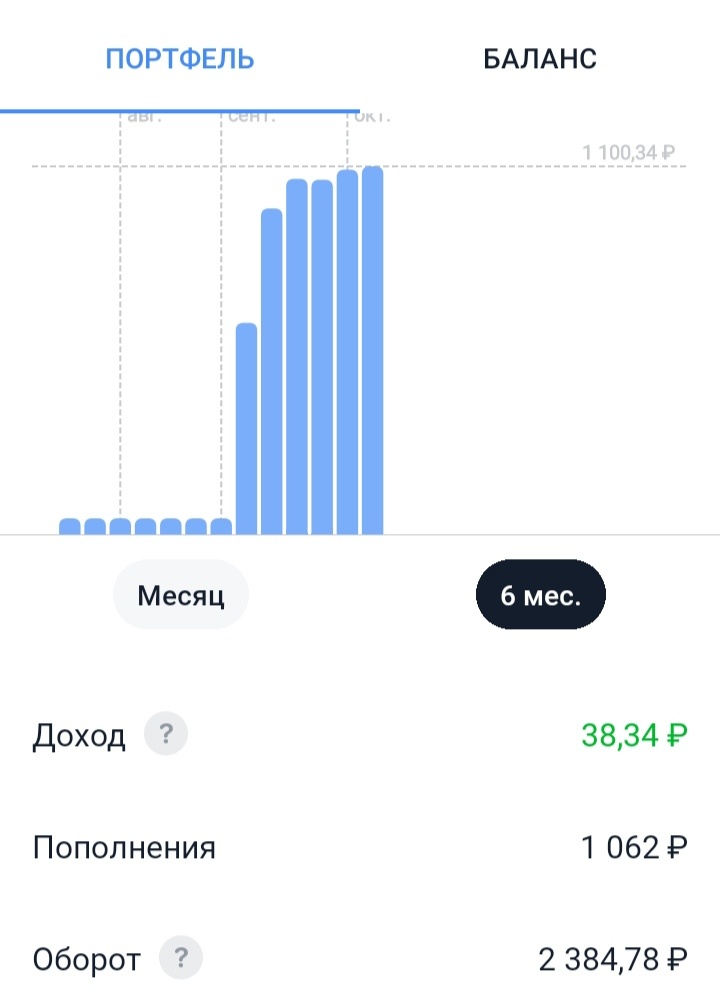Tap the Пополнения row

click(x=124, y=847)
